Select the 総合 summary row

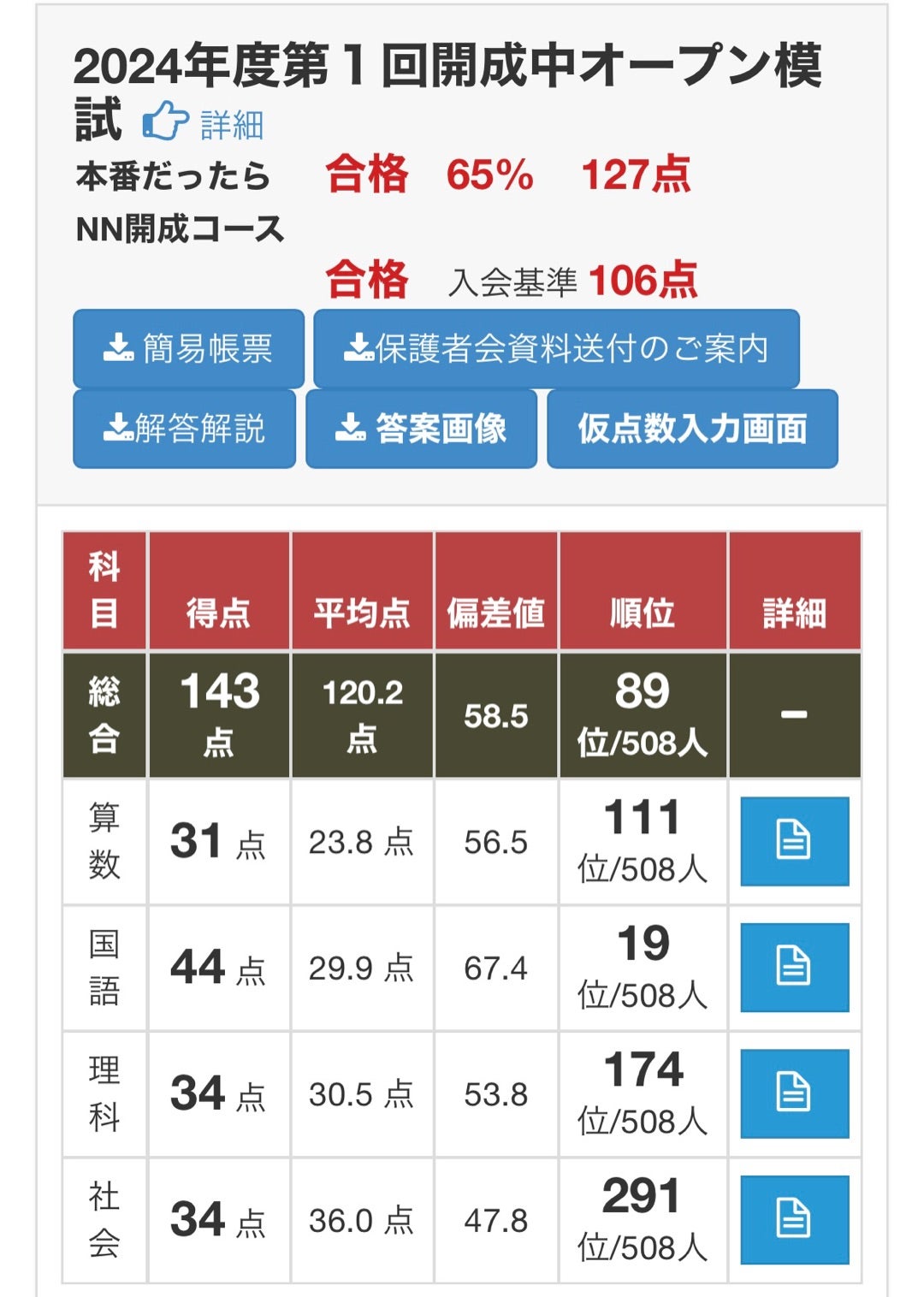tap(103, 714)
